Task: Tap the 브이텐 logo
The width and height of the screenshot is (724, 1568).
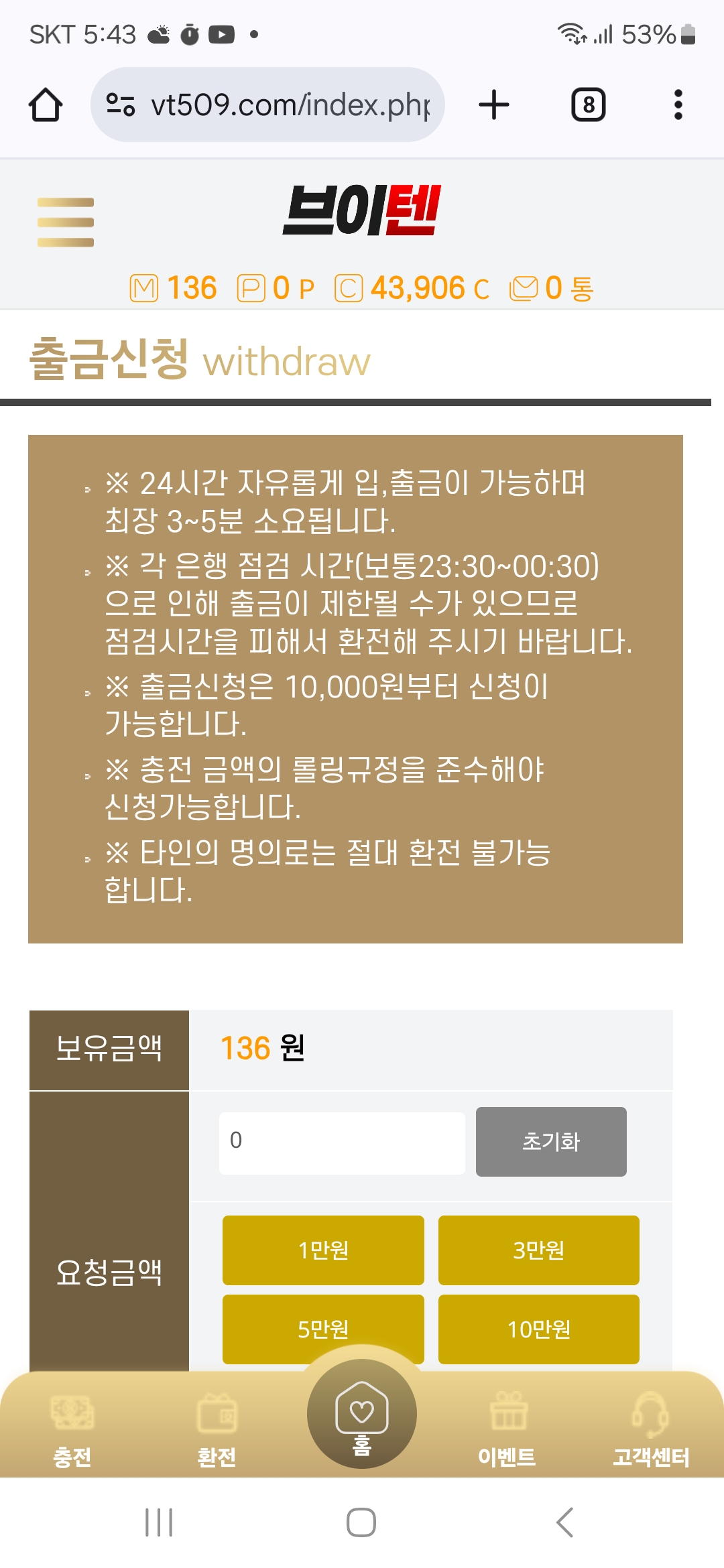Action: [362, 210]
